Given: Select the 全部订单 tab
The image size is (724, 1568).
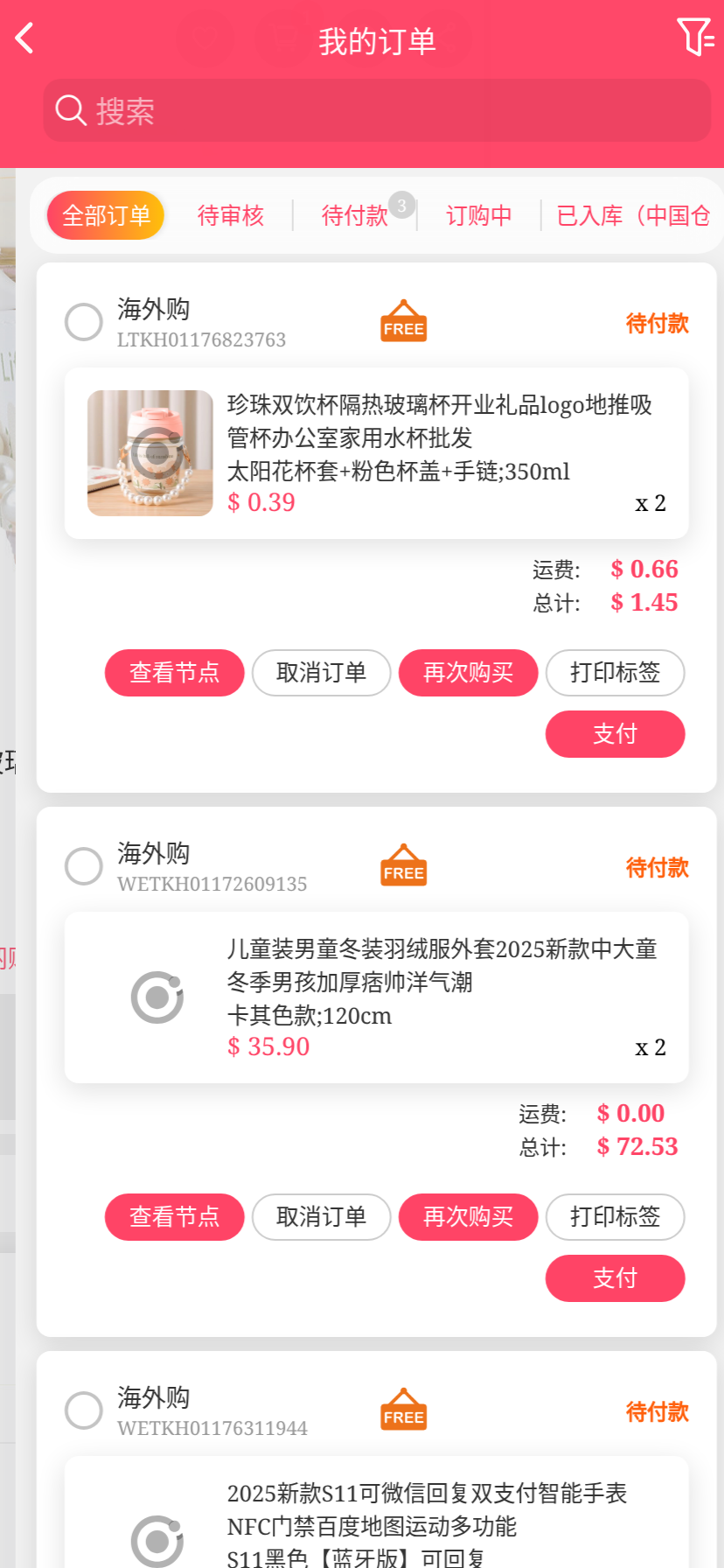Looking at the screenshot, I should coord(106,215).
